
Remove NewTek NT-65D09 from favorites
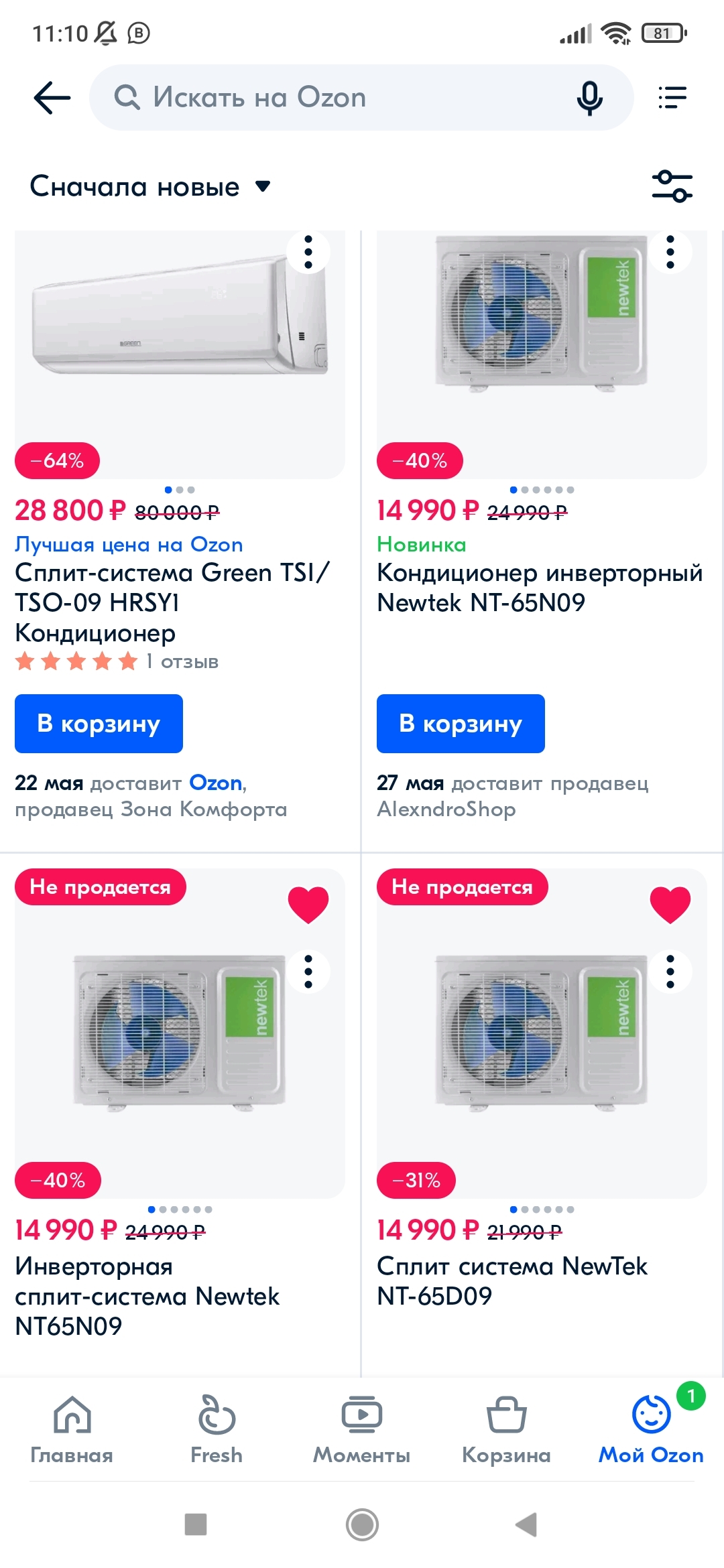point(670,904)
